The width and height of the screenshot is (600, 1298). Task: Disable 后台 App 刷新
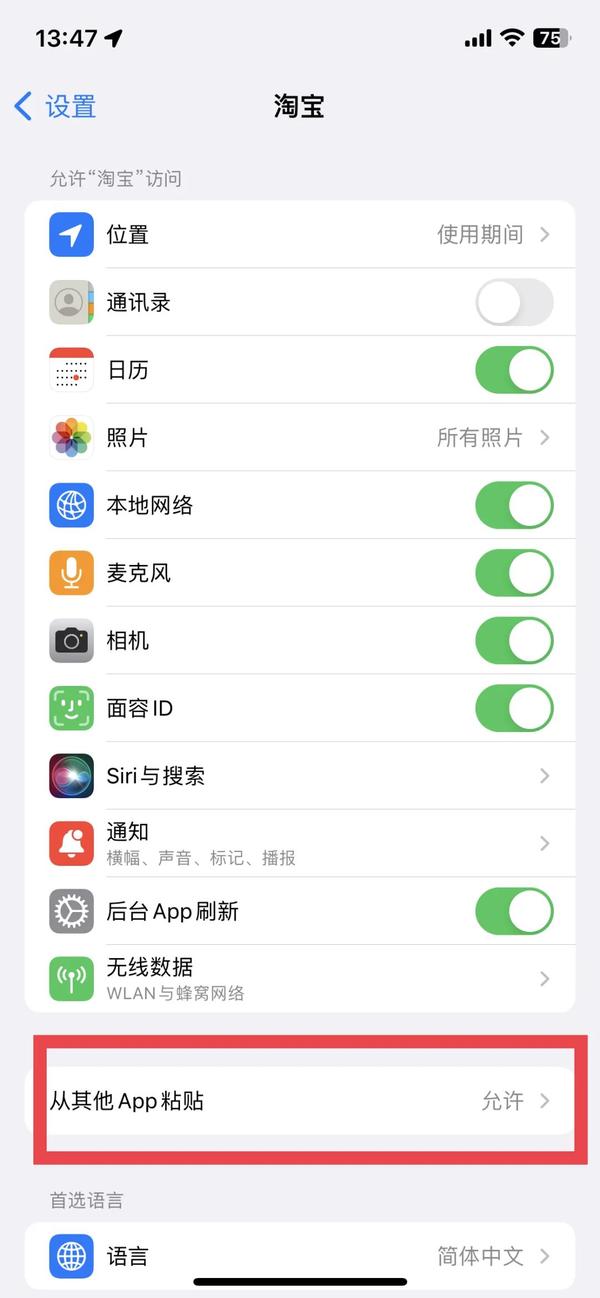[x=513, y=912]
